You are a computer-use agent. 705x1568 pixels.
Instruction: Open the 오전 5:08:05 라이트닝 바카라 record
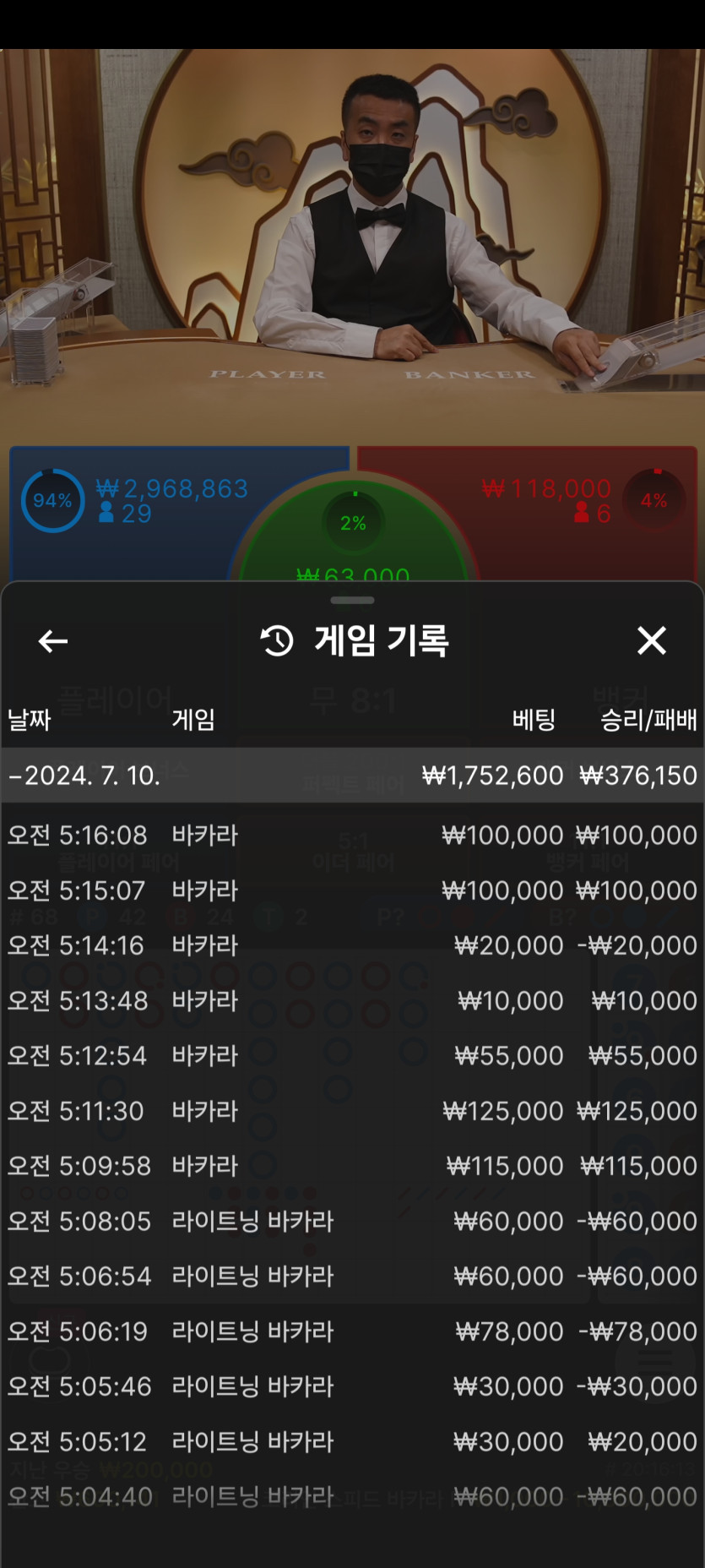[352, 1221]
